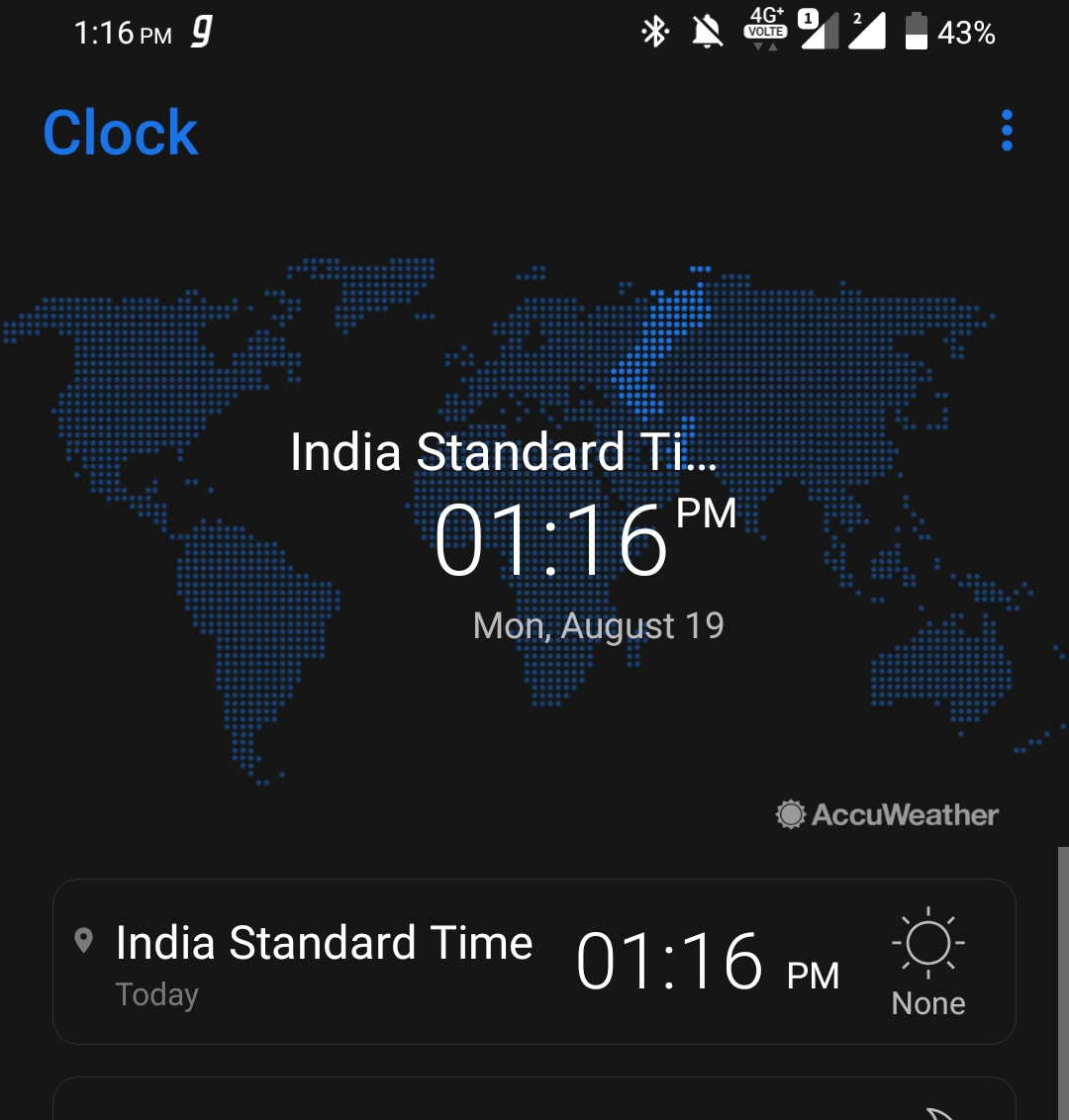Open the AccuWeather link

point(887,814)
